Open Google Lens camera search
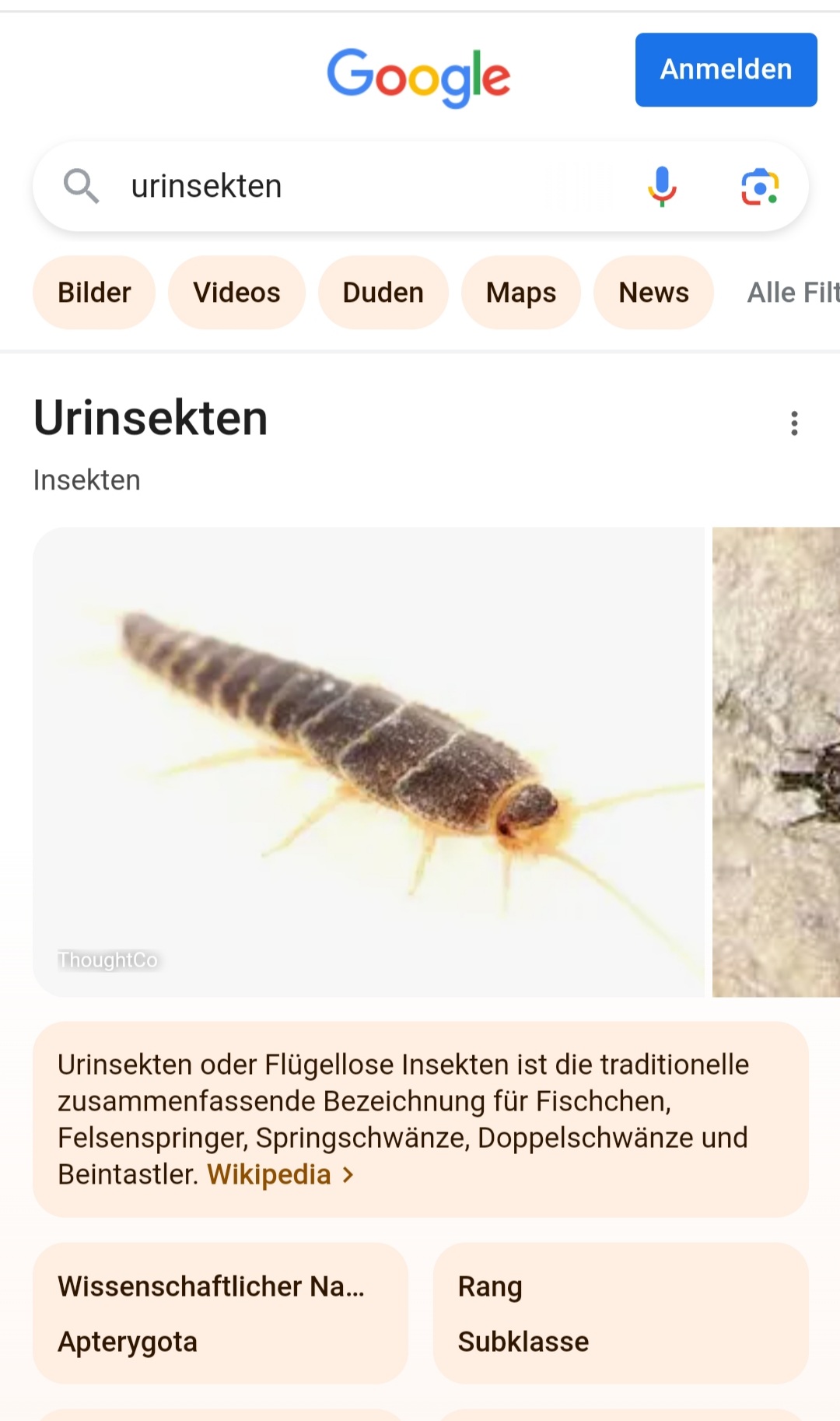The image size is (840, 1421). pyautogui.click(x=760, y=187)
